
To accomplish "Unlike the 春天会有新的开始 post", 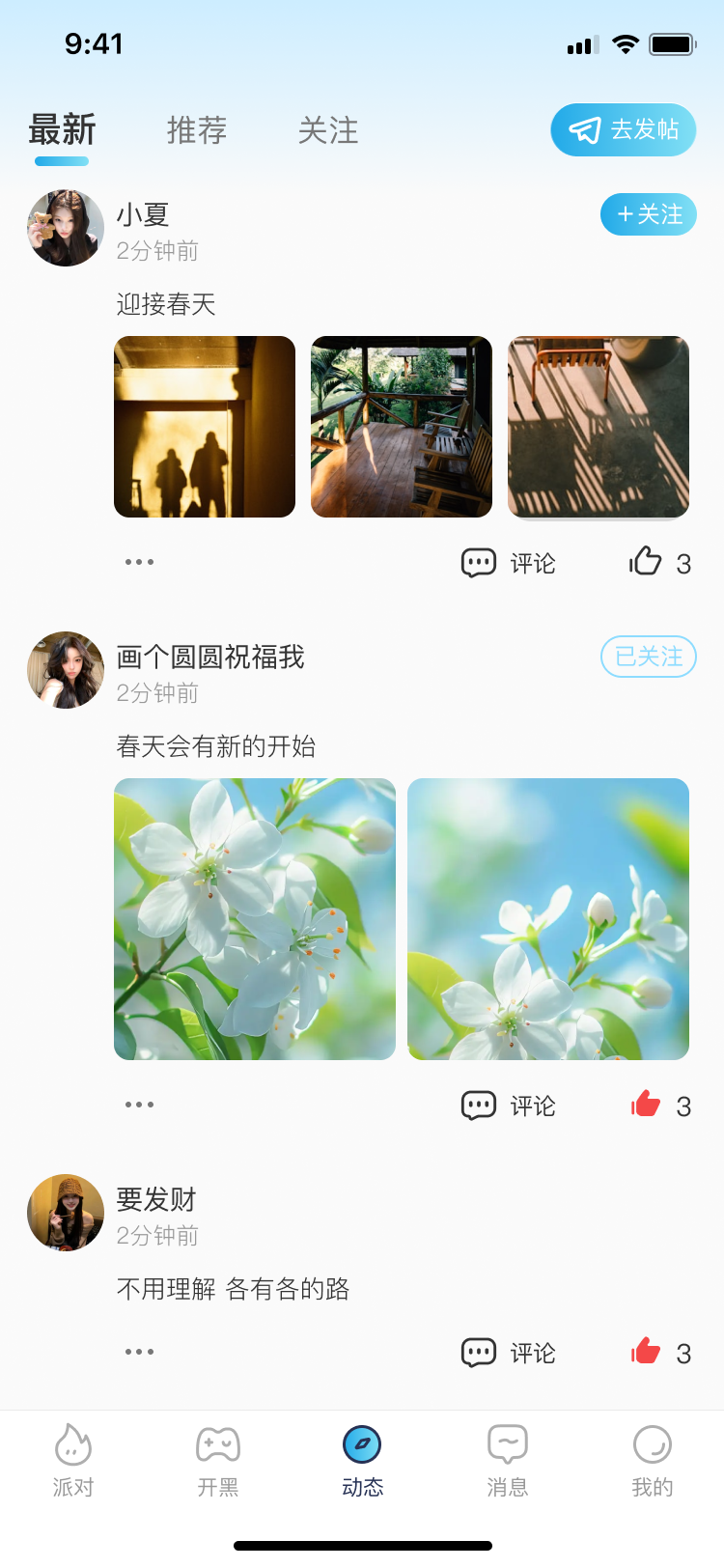I will click(x=647, y=1105).
